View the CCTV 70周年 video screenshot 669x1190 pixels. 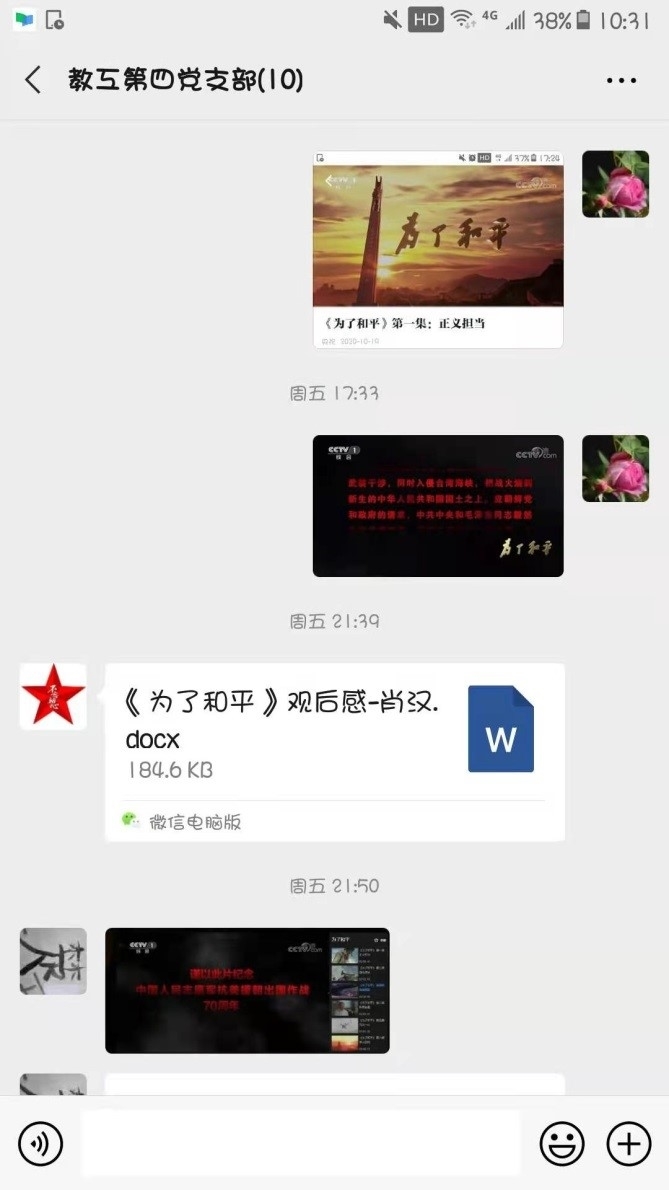(247, 990)
